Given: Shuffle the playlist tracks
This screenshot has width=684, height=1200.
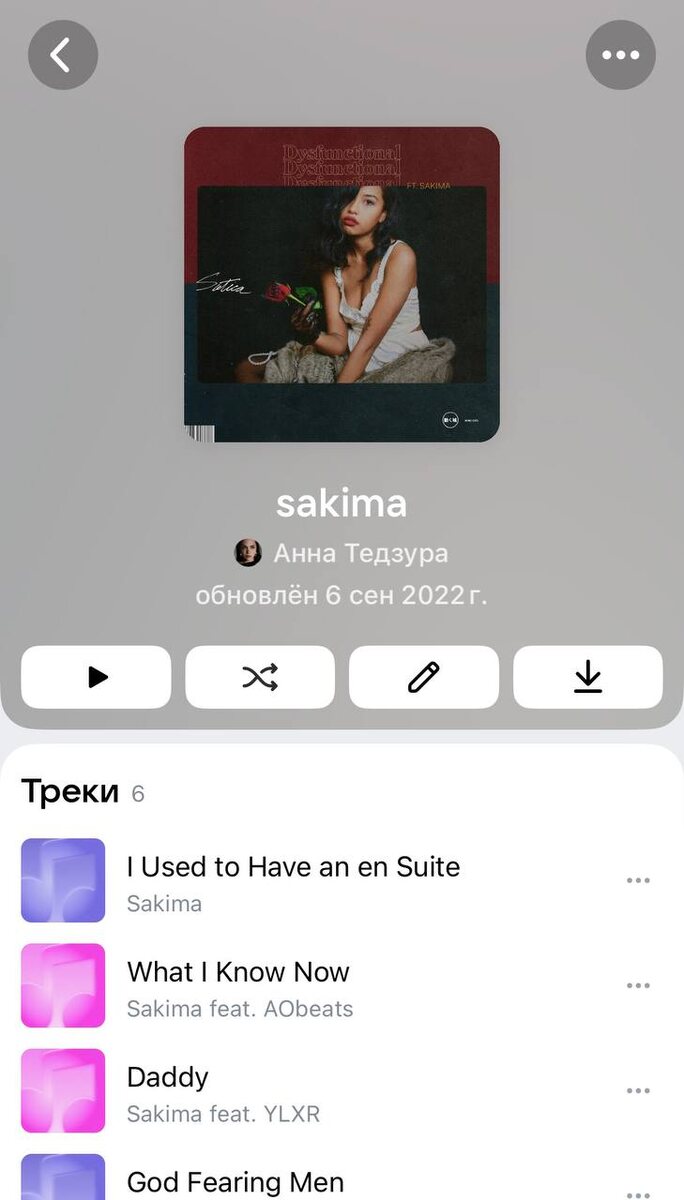Looking at the screenshot, I should point(260,677).
